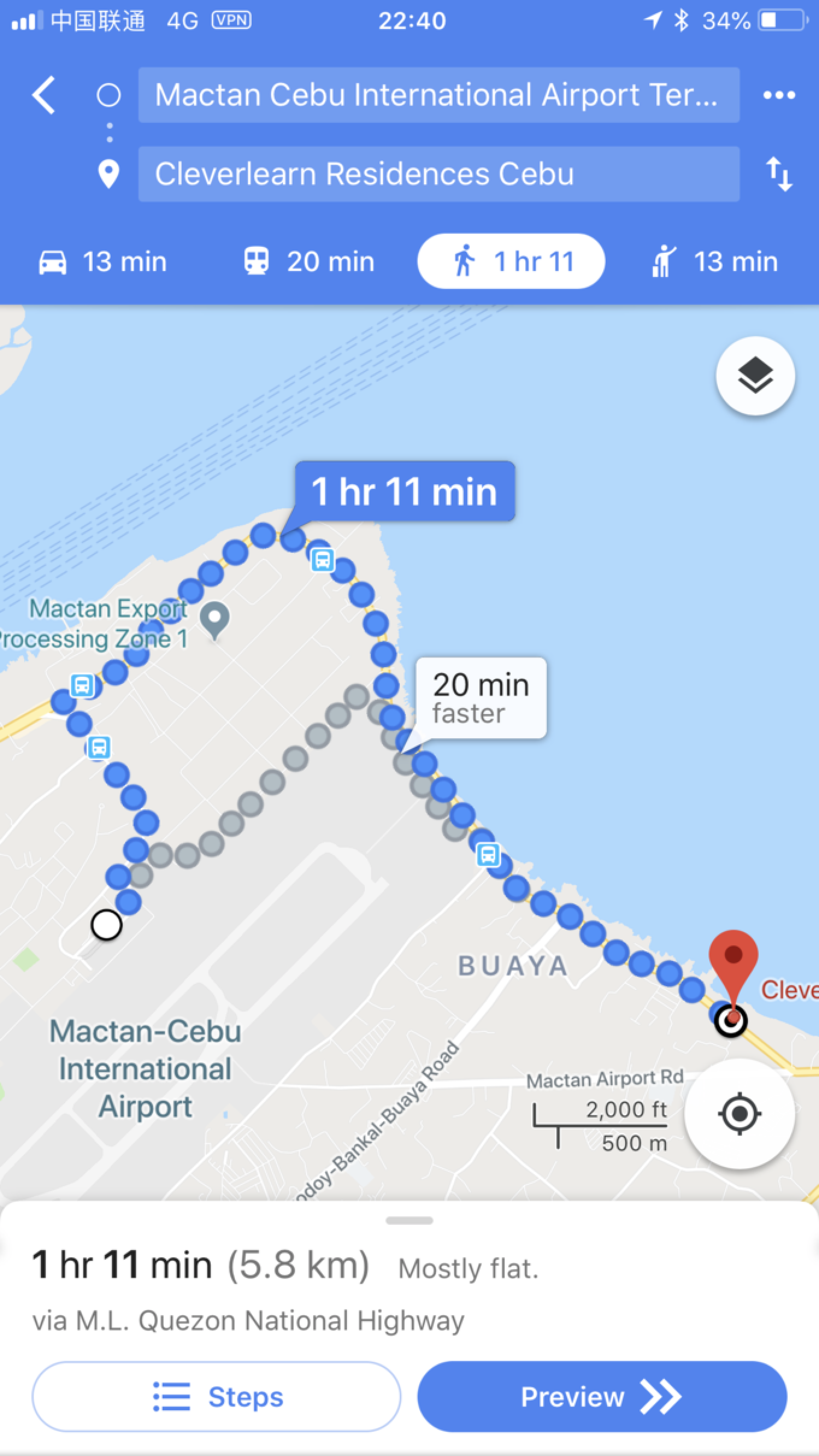Start the route Preview
Image resolution: width=819 pixels, height=1456 pixels.
click(x=602, y=1396)
